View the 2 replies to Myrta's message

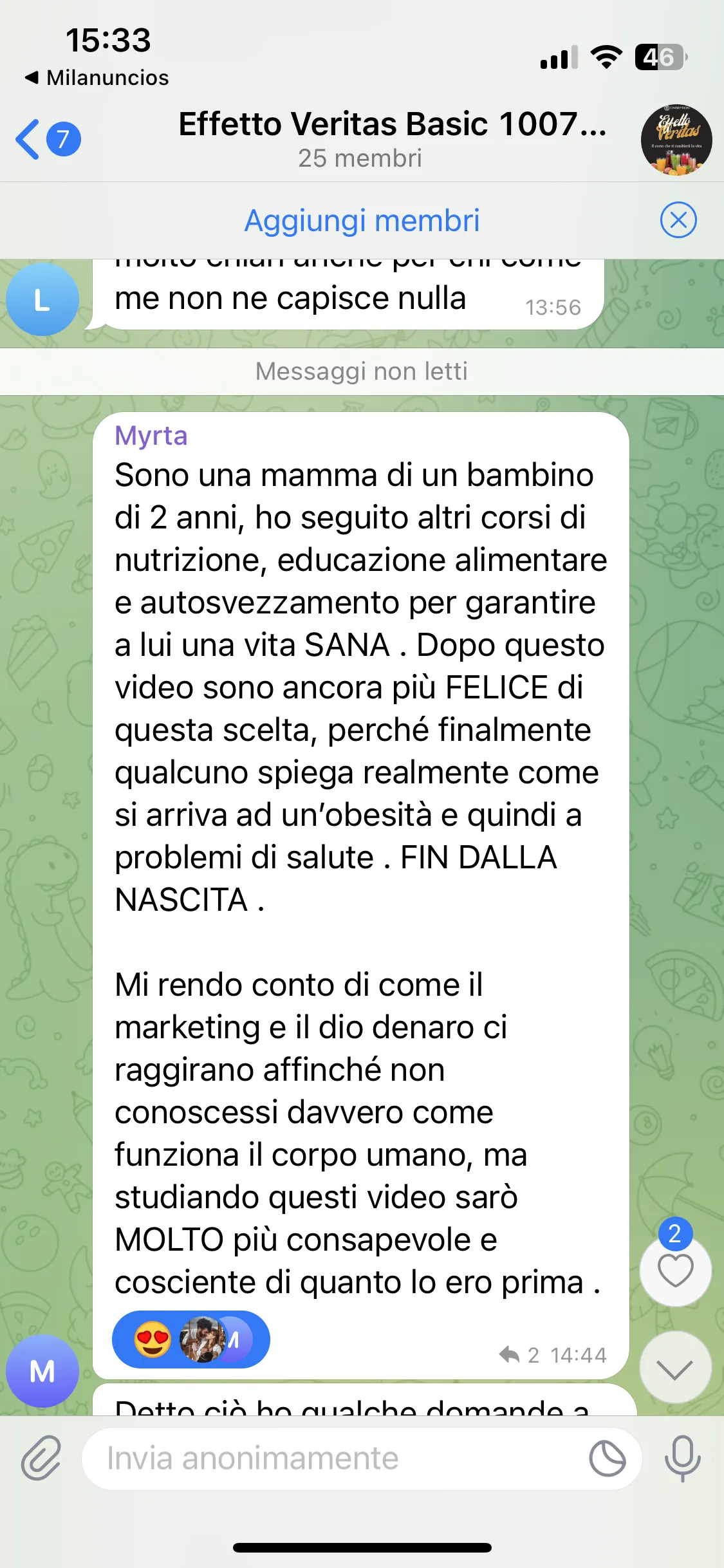click(519, 1355)
